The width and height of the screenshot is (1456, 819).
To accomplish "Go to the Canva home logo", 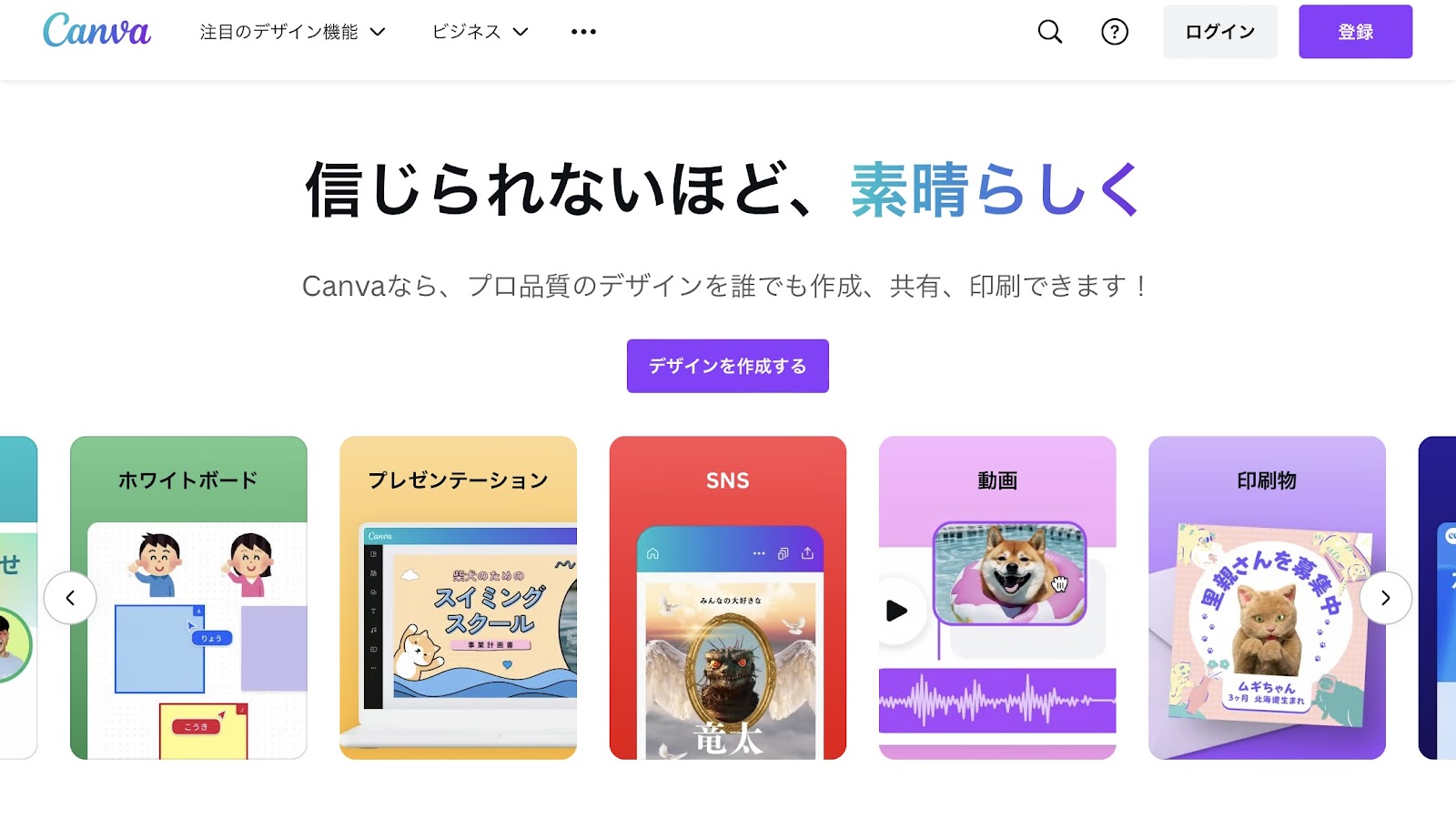I will coord(96,31).
